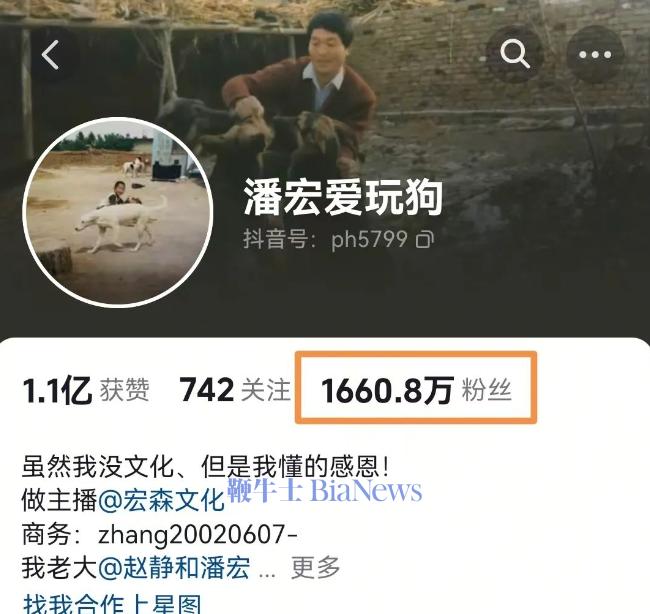Go back using the top-left arrow
This screenshot has width=650, height=614.
pos(50,55)
